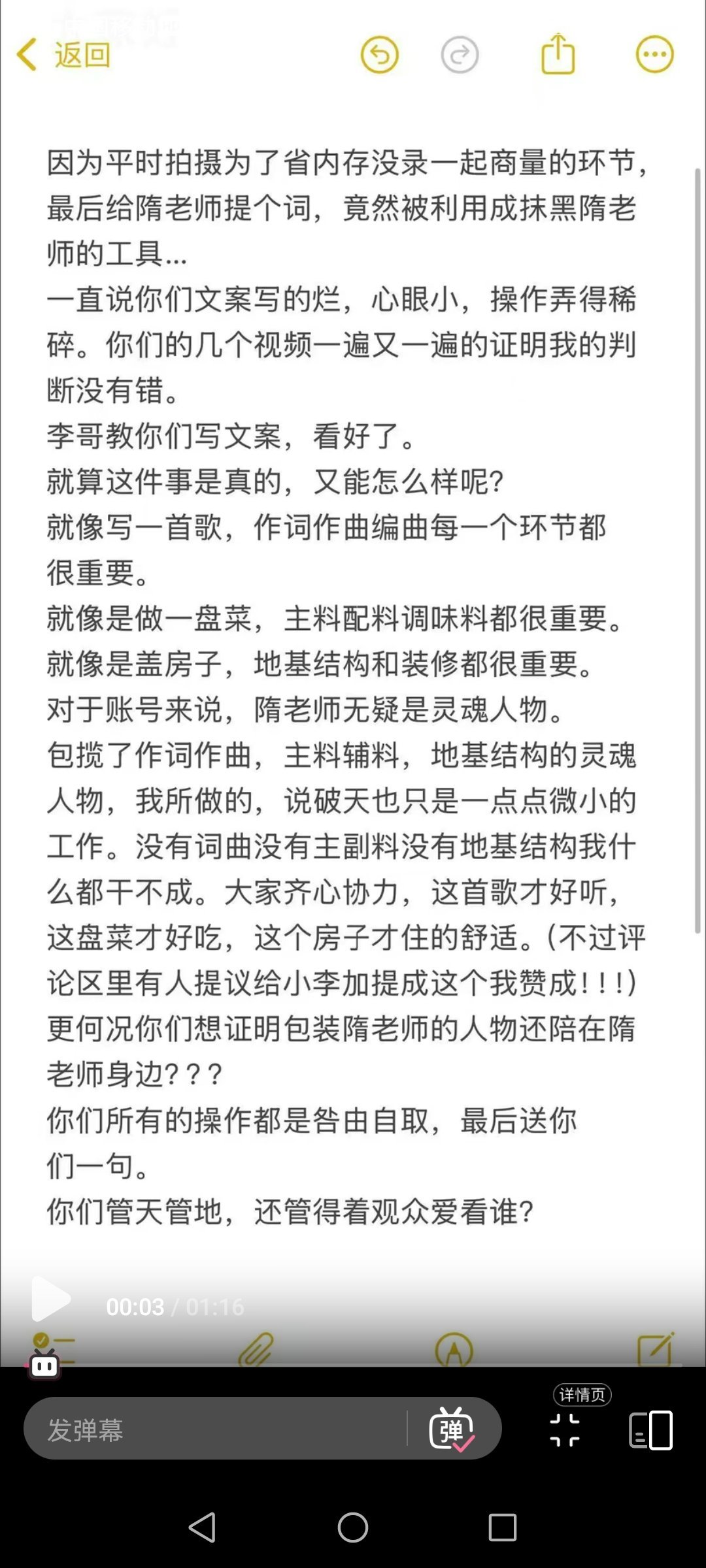Play the paused video

coord(50,1299)
